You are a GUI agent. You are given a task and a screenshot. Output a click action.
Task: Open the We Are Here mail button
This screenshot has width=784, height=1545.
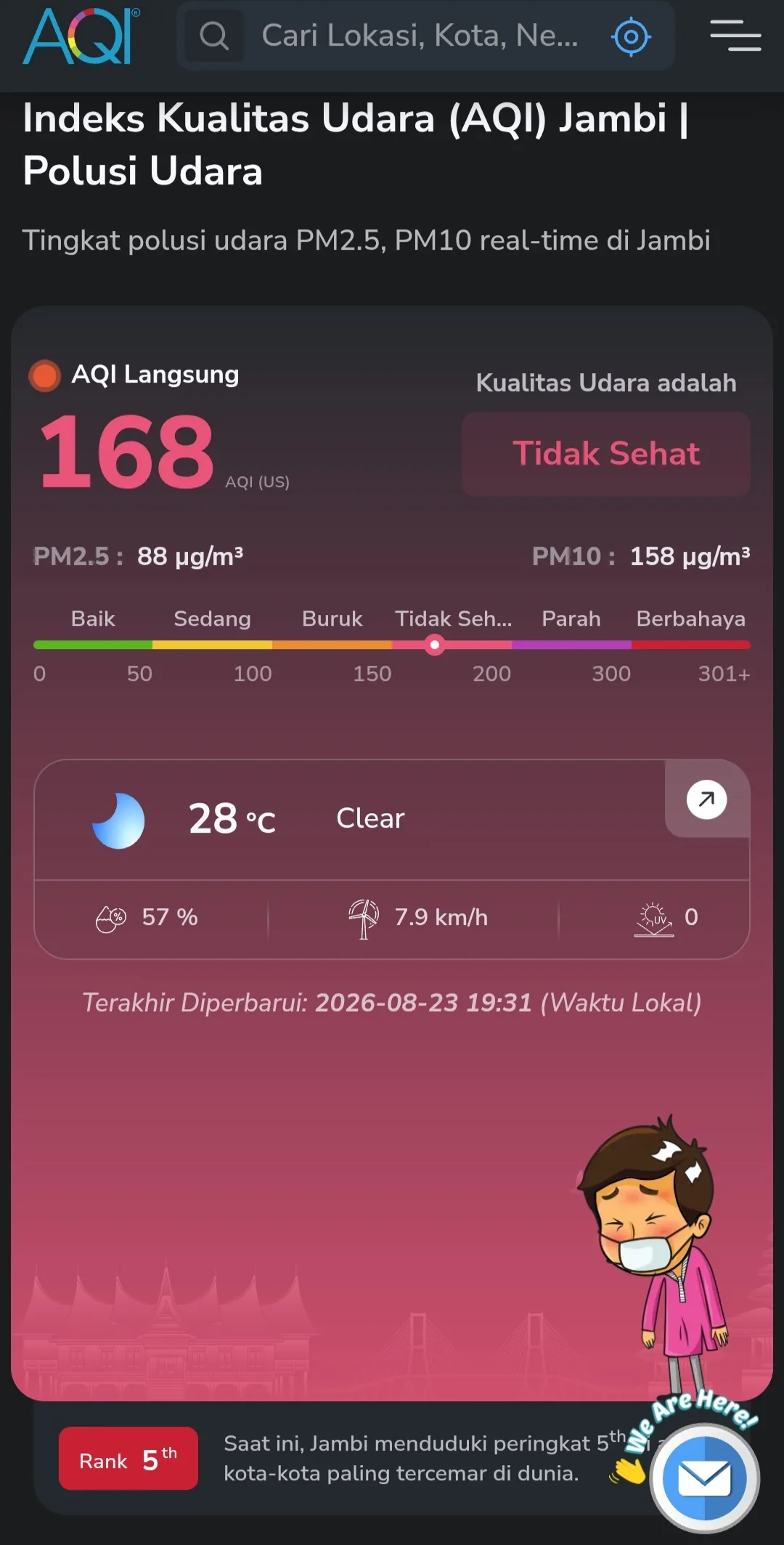click(x=704, y=1477)
